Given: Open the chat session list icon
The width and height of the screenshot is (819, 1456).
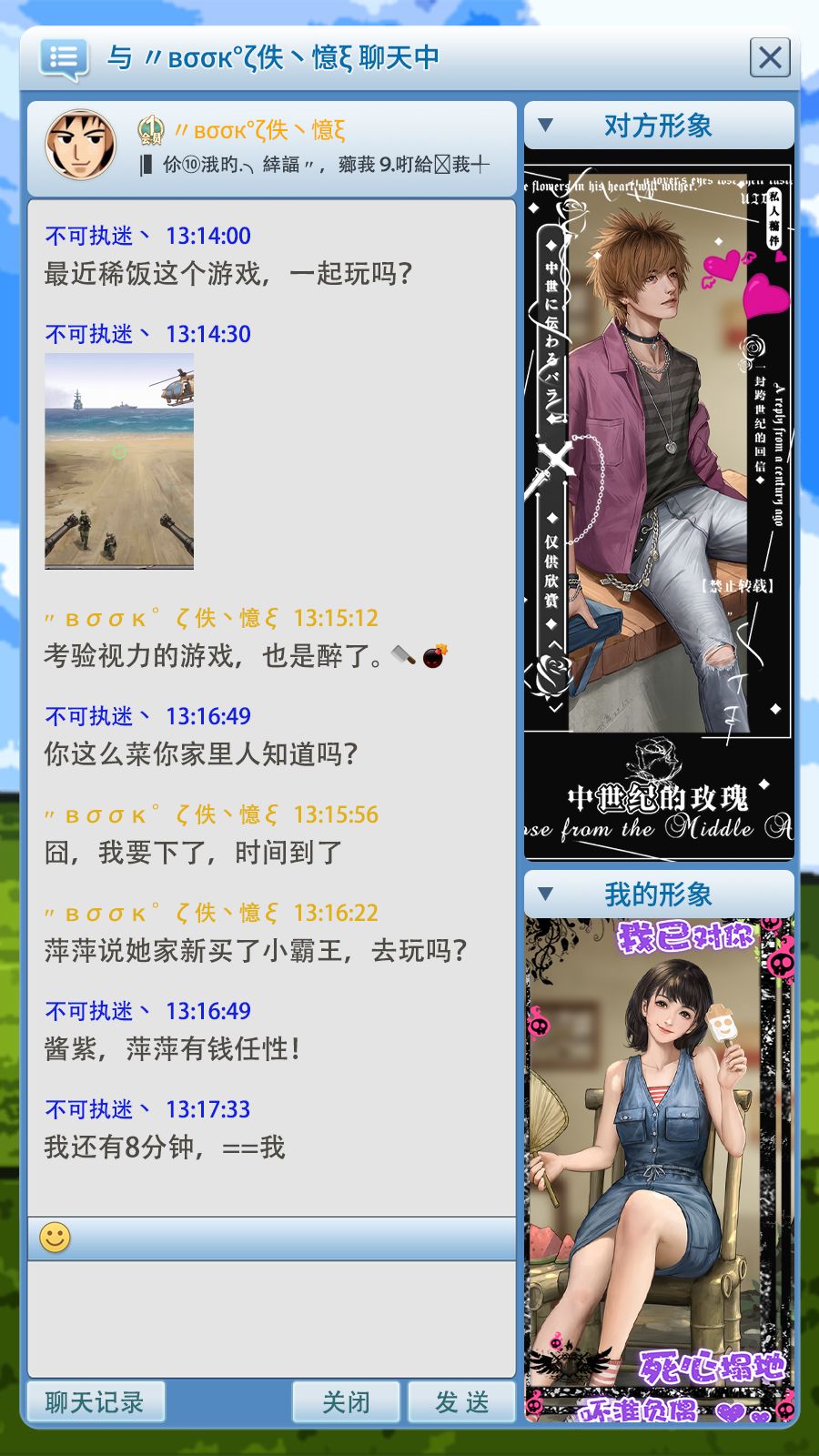Looking at the screenshot, I should (63, 58).
